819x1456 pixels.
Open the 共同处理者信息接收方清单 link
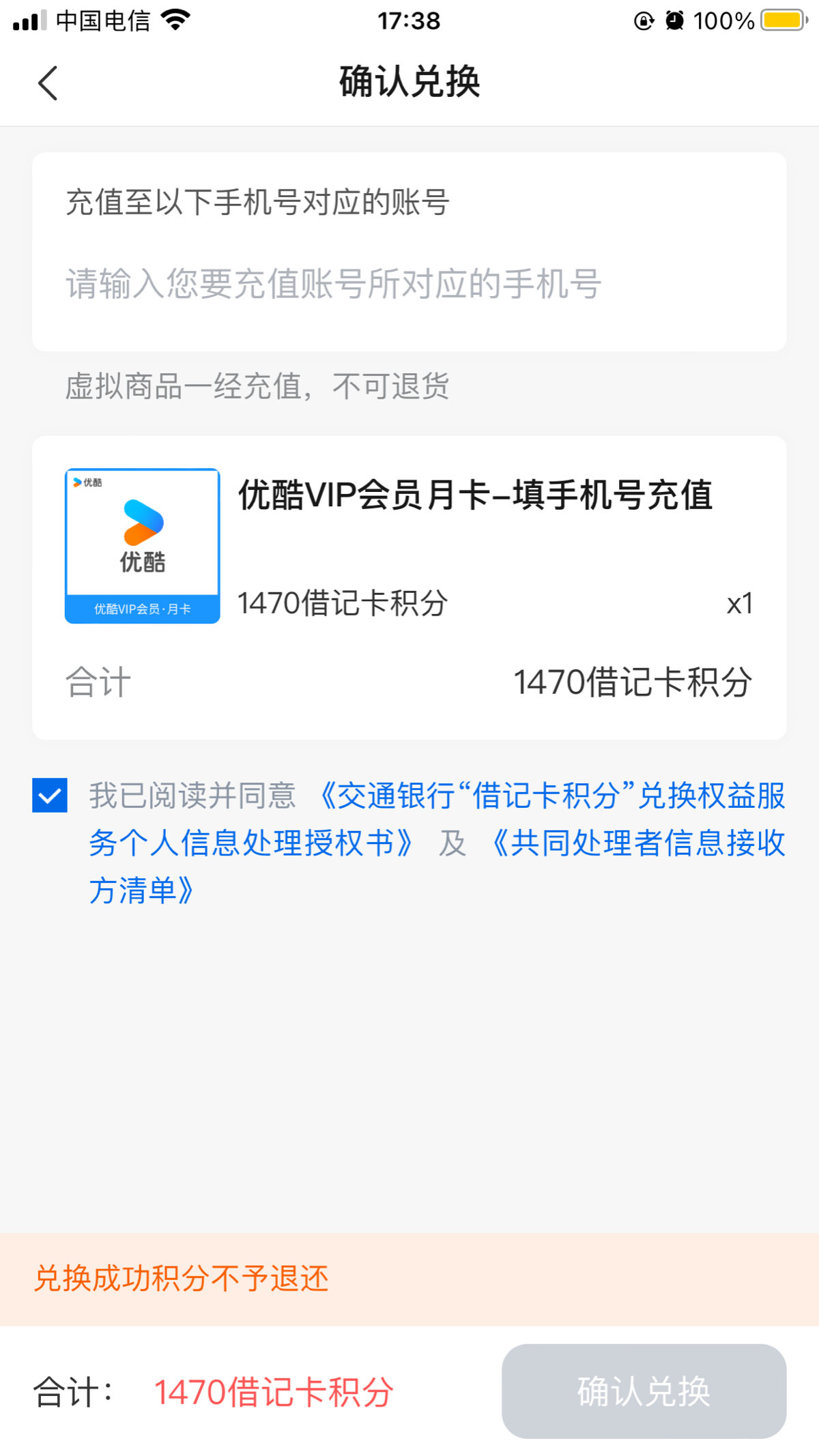point(437,867)
